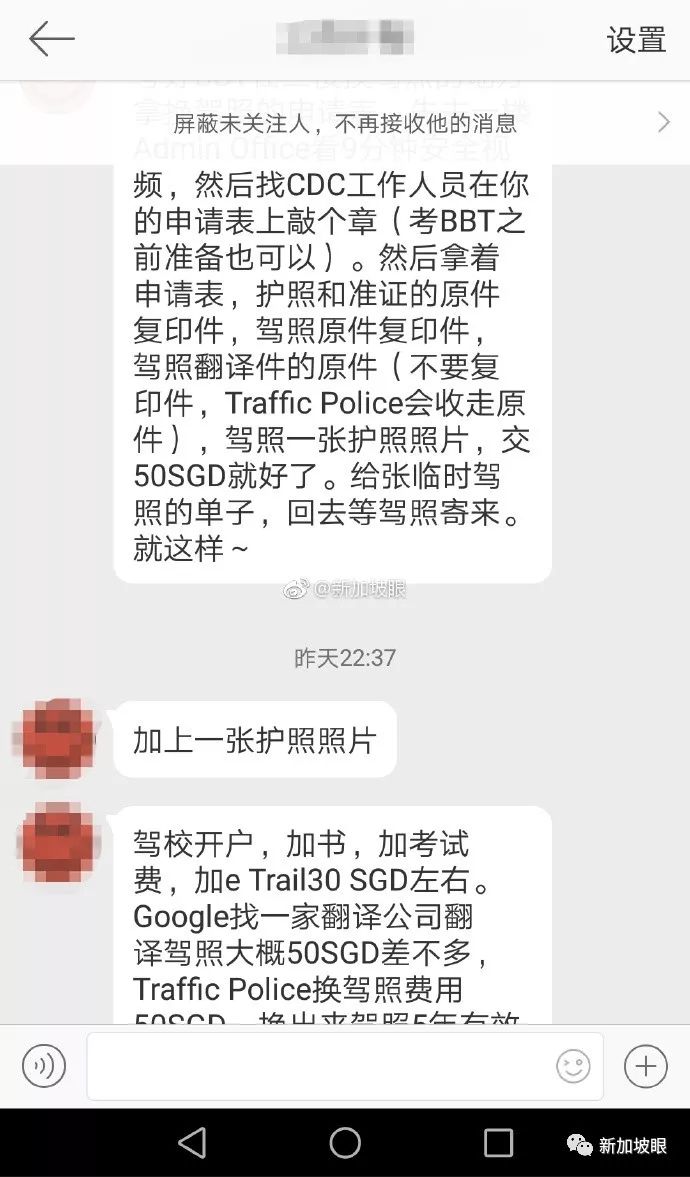Open system recent apps
The image size is (690, 1177).
[498, 1142]
